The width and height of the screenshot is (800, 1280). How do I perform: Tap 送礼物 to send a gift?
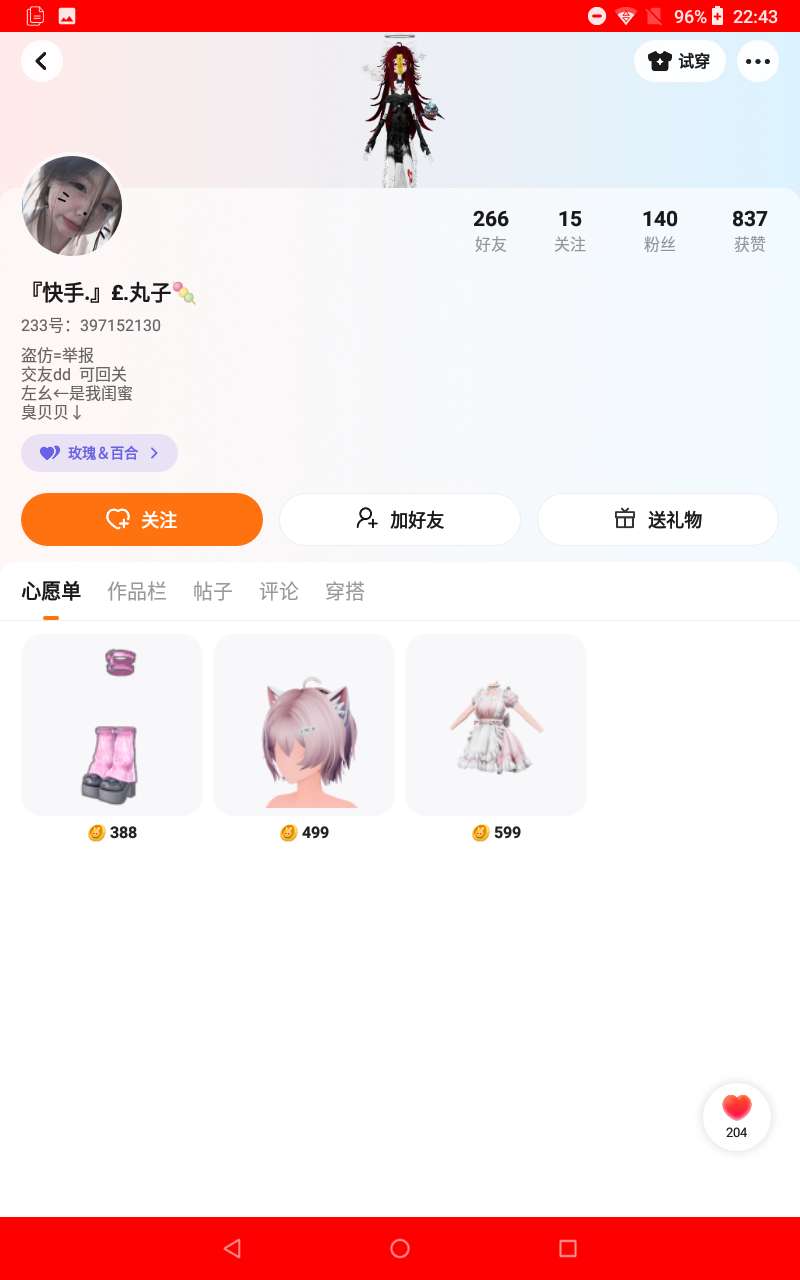point(658,519)
